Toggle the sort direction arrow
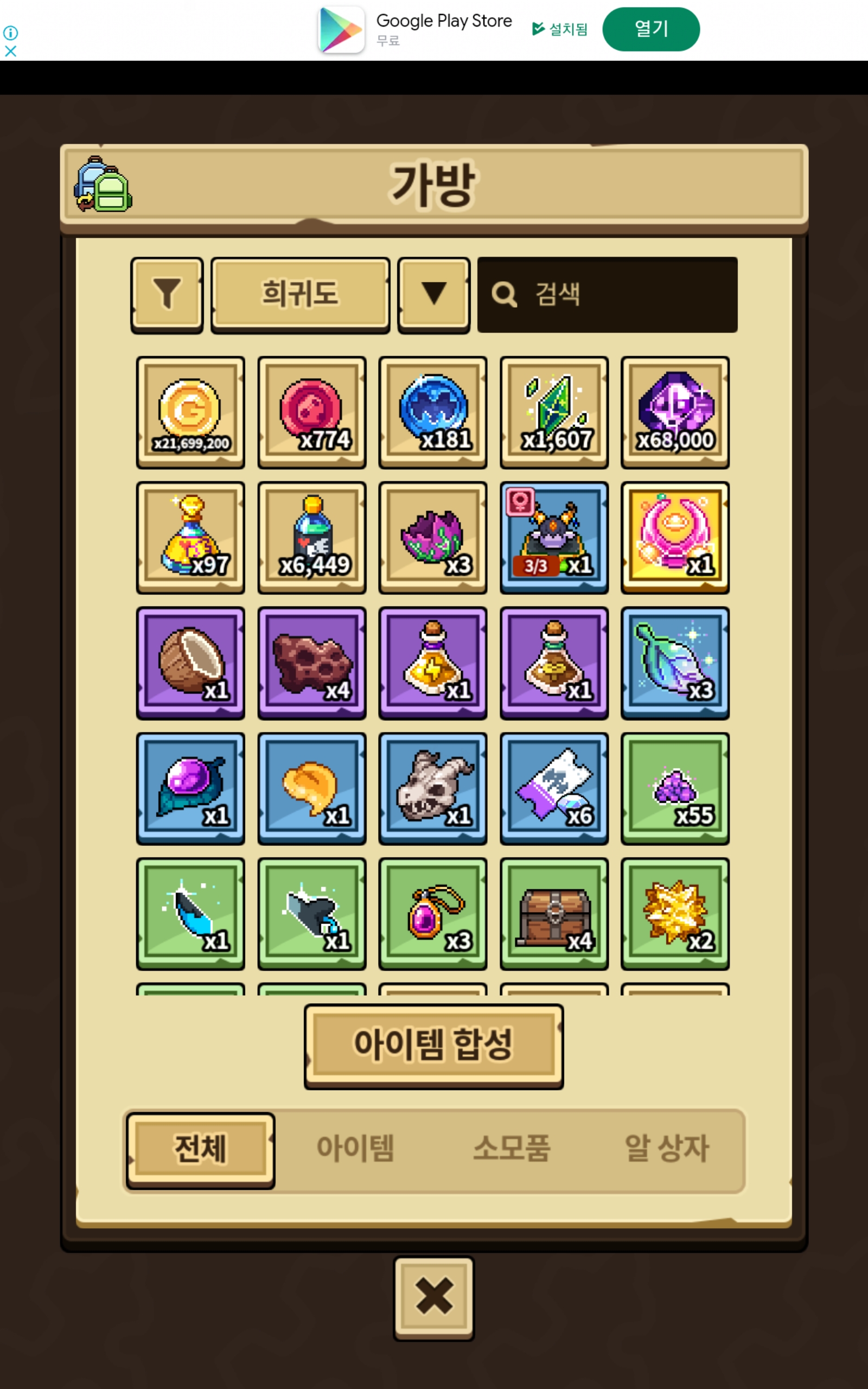The image size is (868, 1389). tap(434, 295)
